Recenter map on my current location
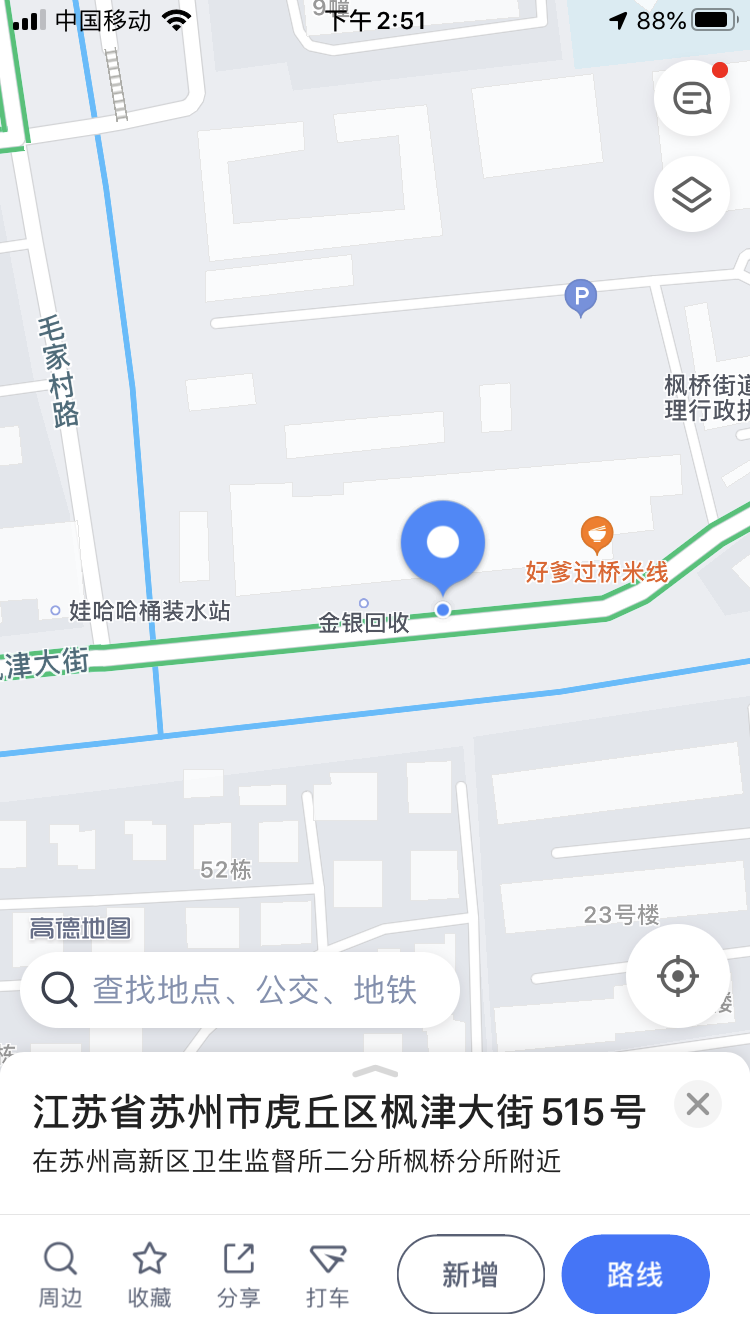The image size is (750, 1334). click(x=678, y=975)
